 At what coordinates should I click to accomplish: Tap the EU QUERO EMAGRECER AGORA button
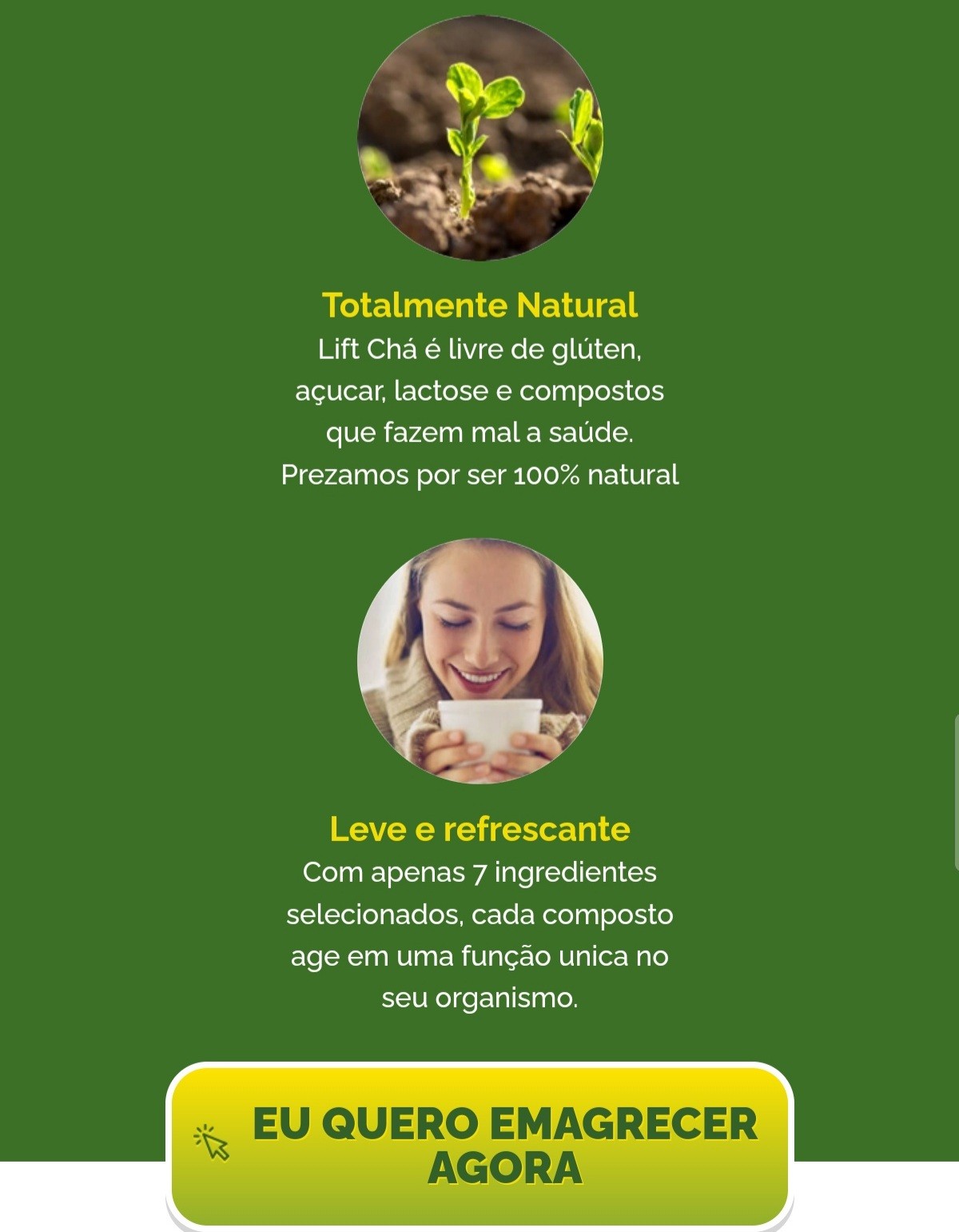click(479, 1145)
